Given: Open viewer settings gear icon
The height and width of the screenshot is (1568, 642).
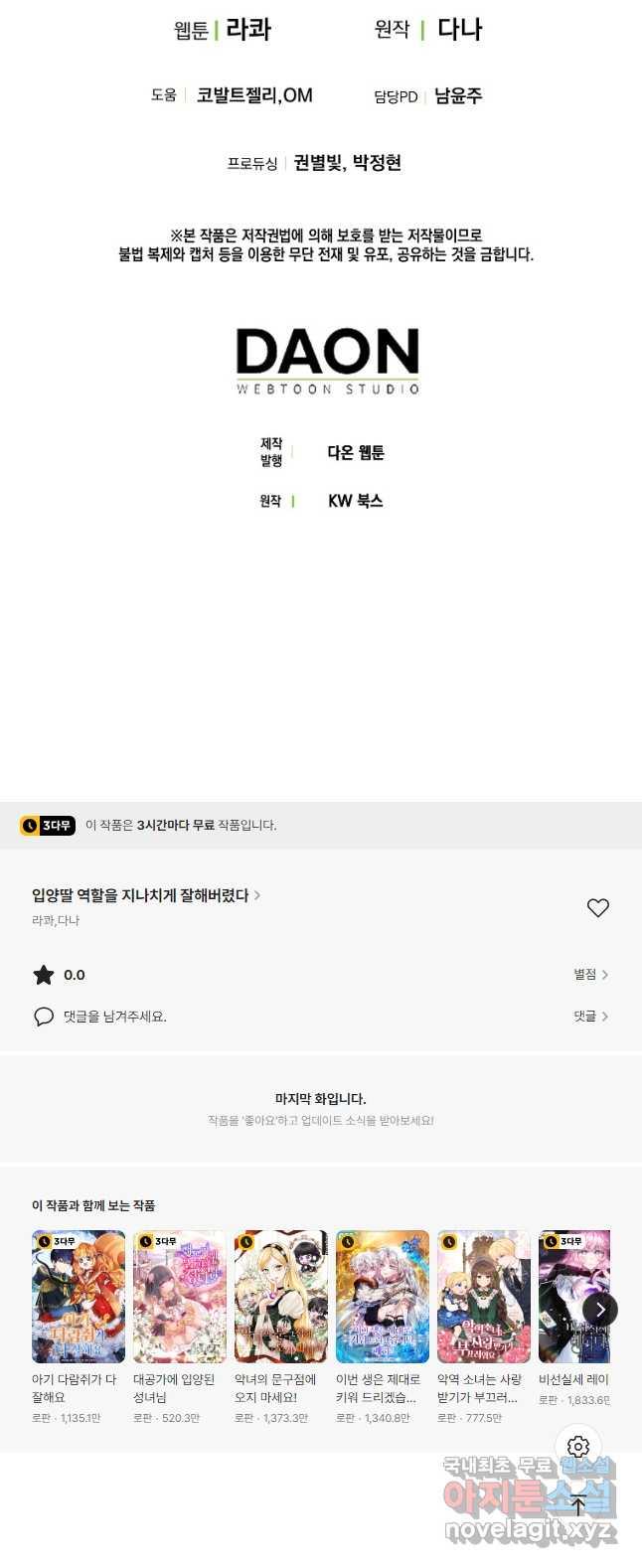Looking at the screenshot, I should pos(578,1447).
